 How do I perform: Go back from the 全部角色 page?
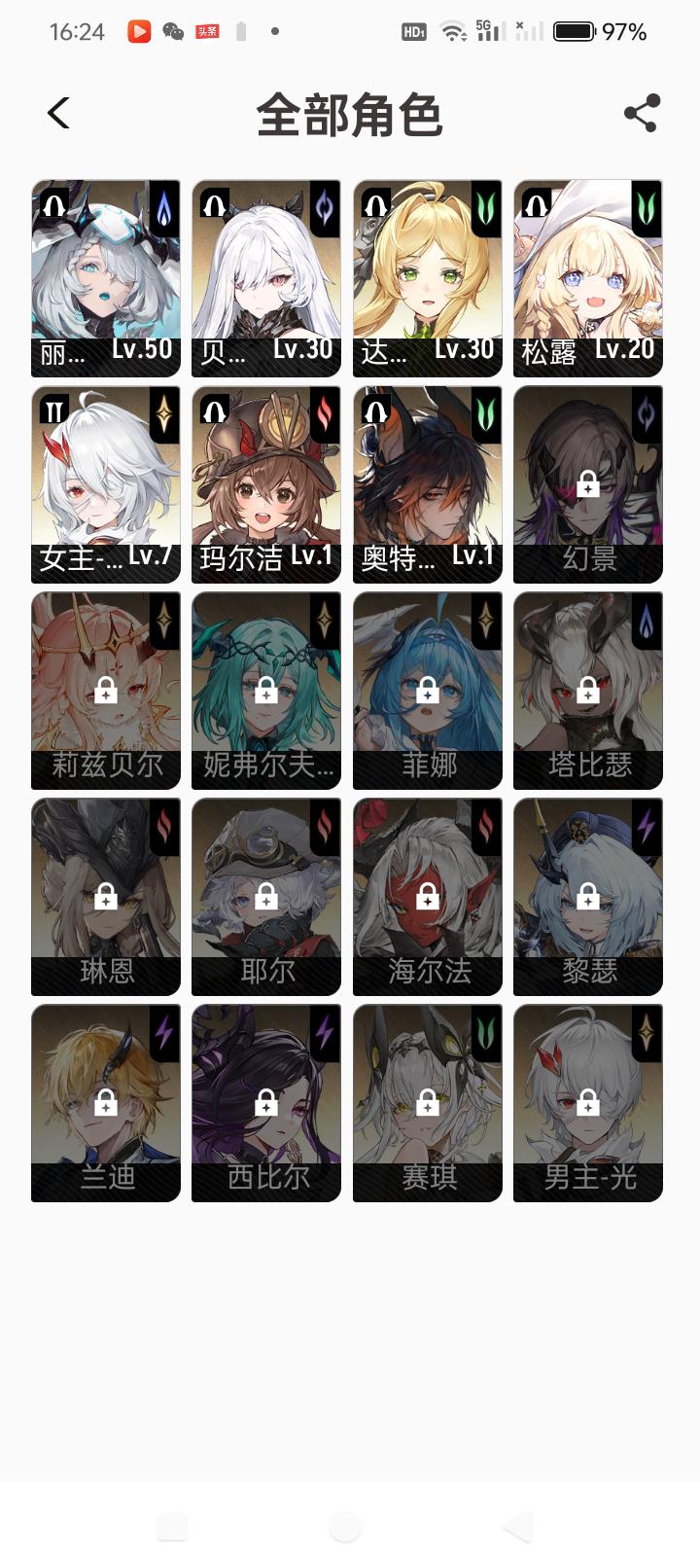tap(58, 114)
